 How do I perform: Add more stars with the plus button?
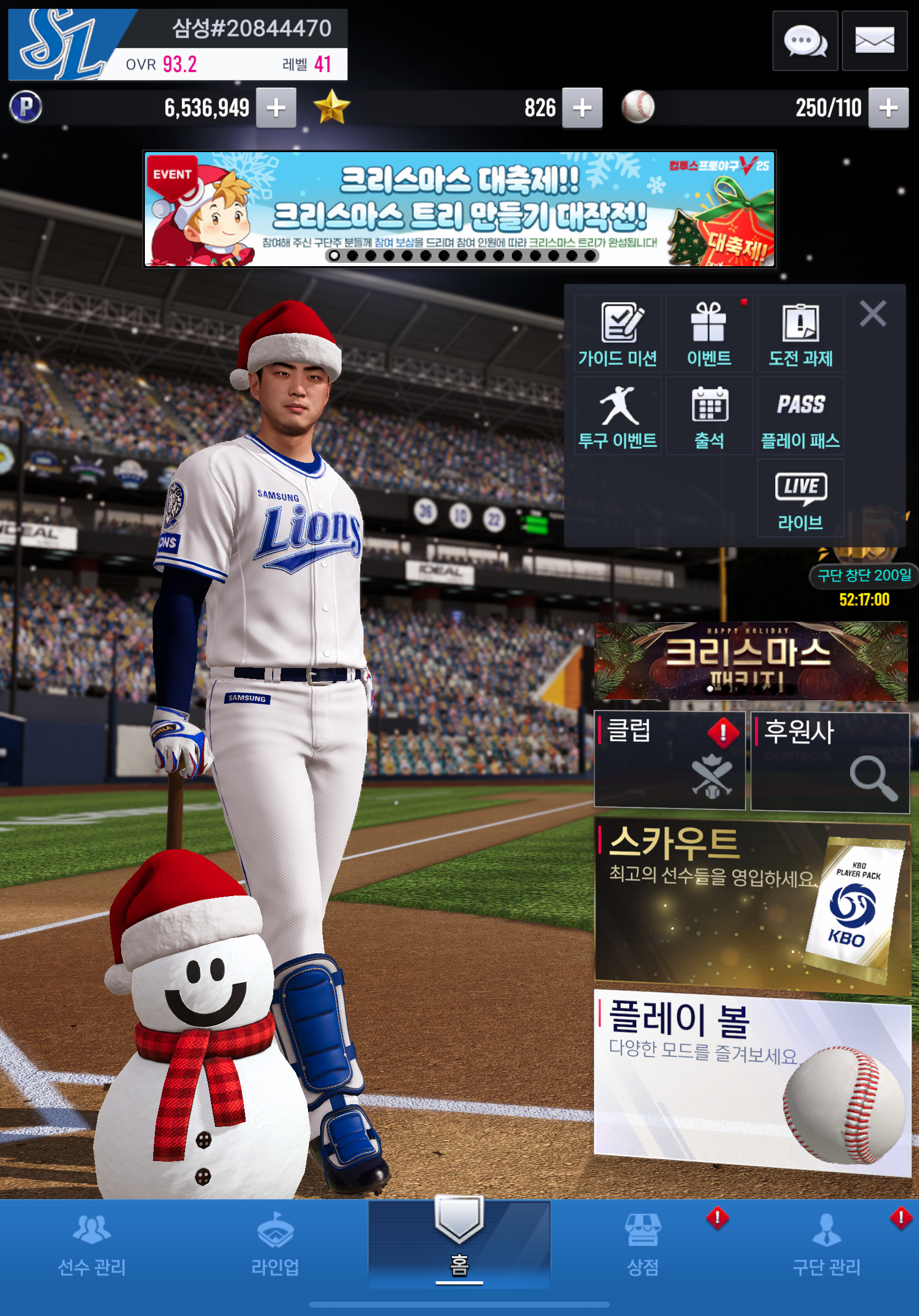point(581,108)
